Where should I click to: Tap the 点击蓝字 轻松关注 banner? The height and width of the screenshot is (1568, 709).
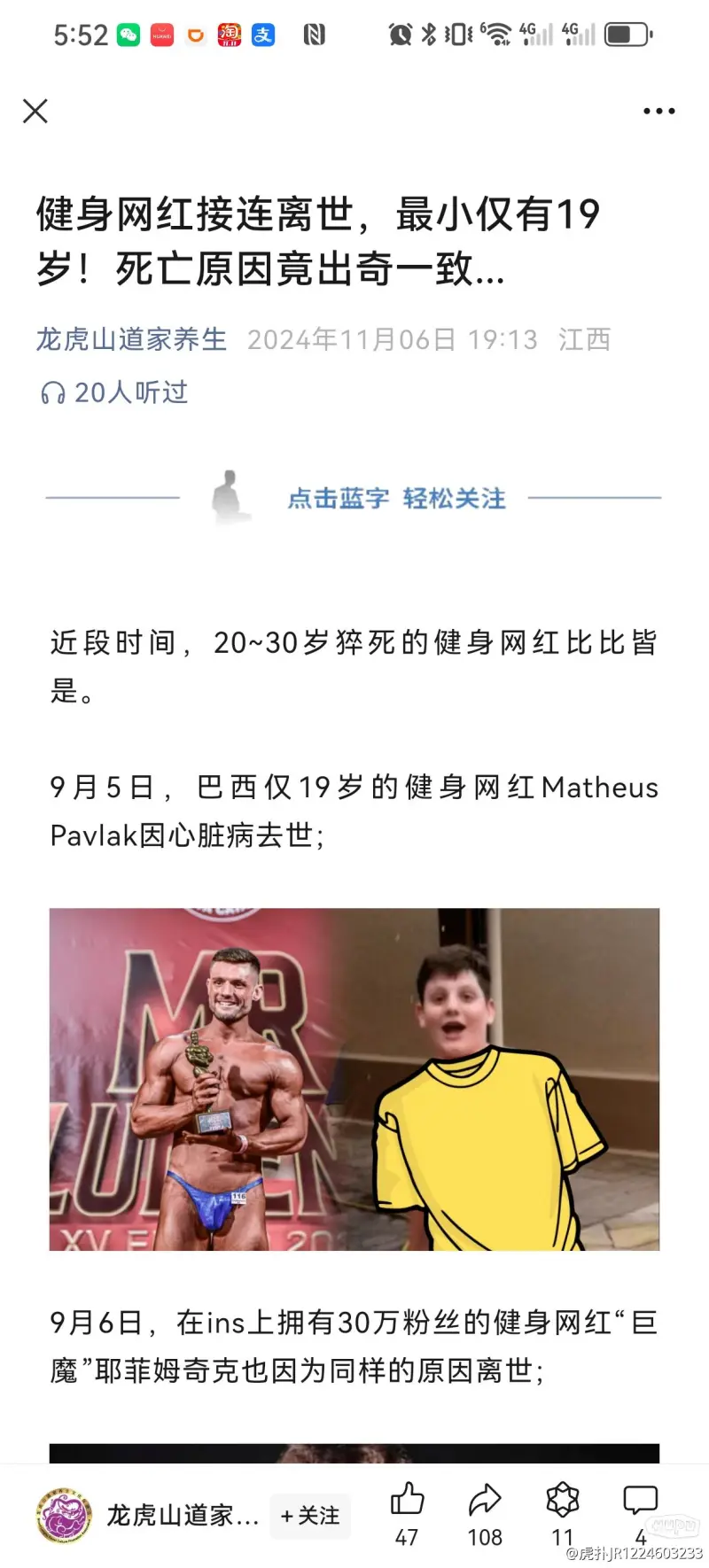pyautogui.click(x=396, y=499)
